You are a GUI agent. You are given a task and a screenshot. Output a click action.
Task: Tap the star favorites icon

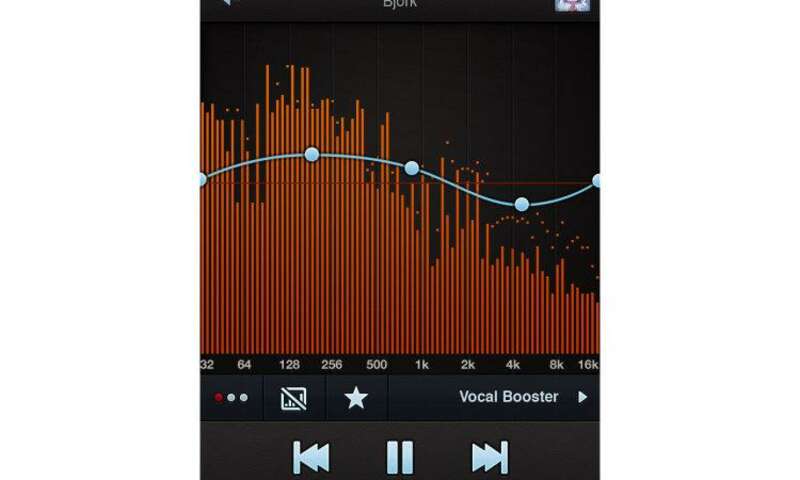[x=356, y=398]
